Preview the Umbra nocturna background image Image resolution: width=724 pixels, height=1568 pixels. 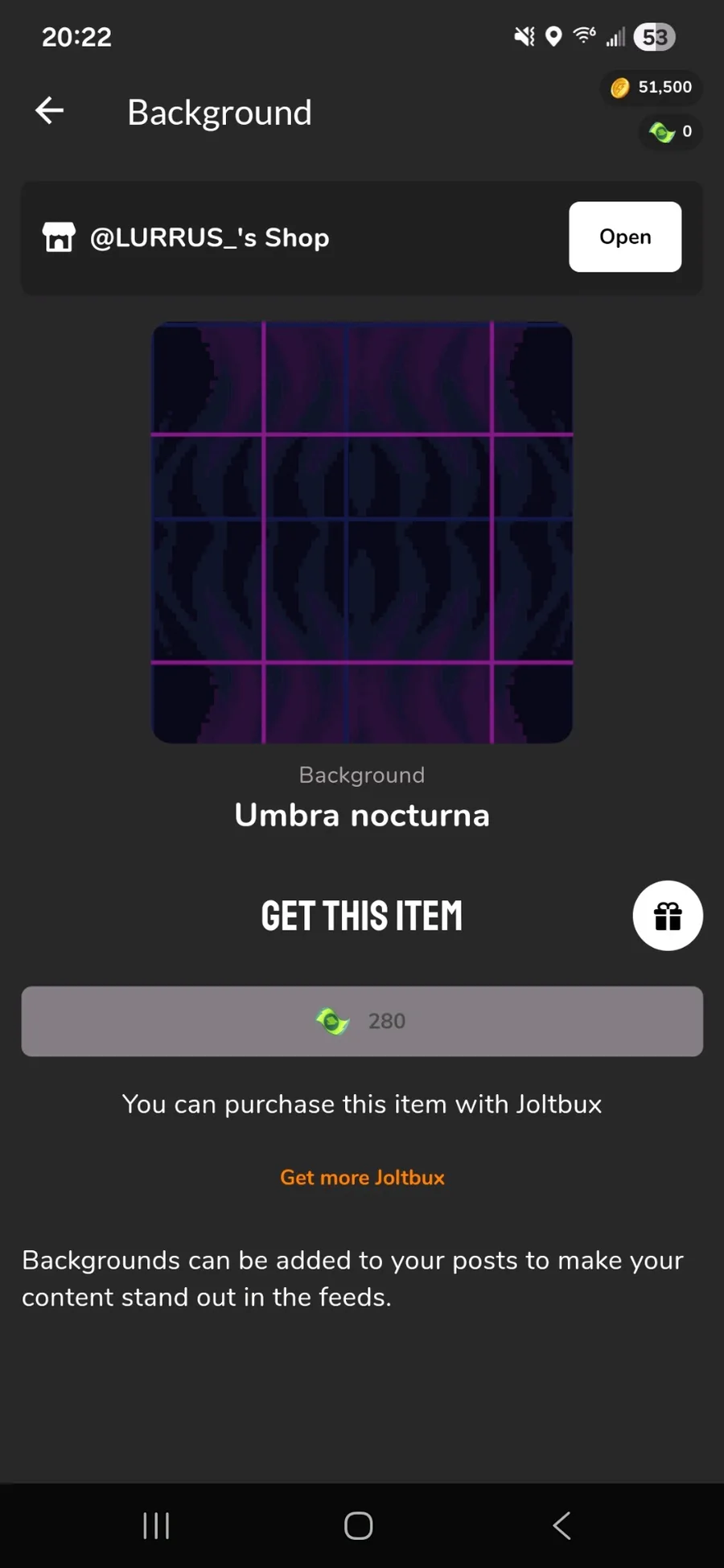pos(362,533)
